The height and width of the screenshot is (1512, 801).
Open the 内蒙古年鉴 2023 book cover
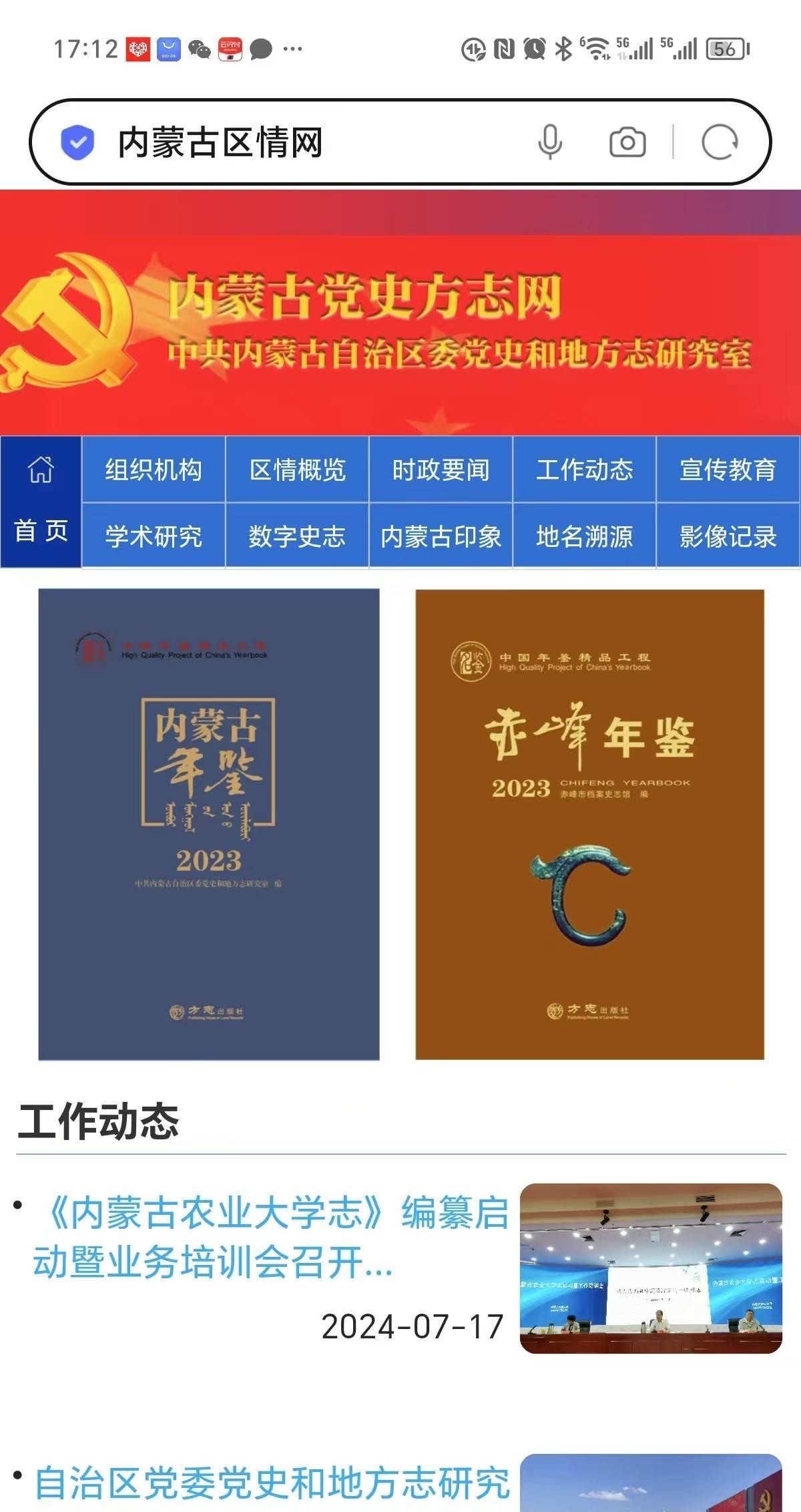(x=209, y=824)
